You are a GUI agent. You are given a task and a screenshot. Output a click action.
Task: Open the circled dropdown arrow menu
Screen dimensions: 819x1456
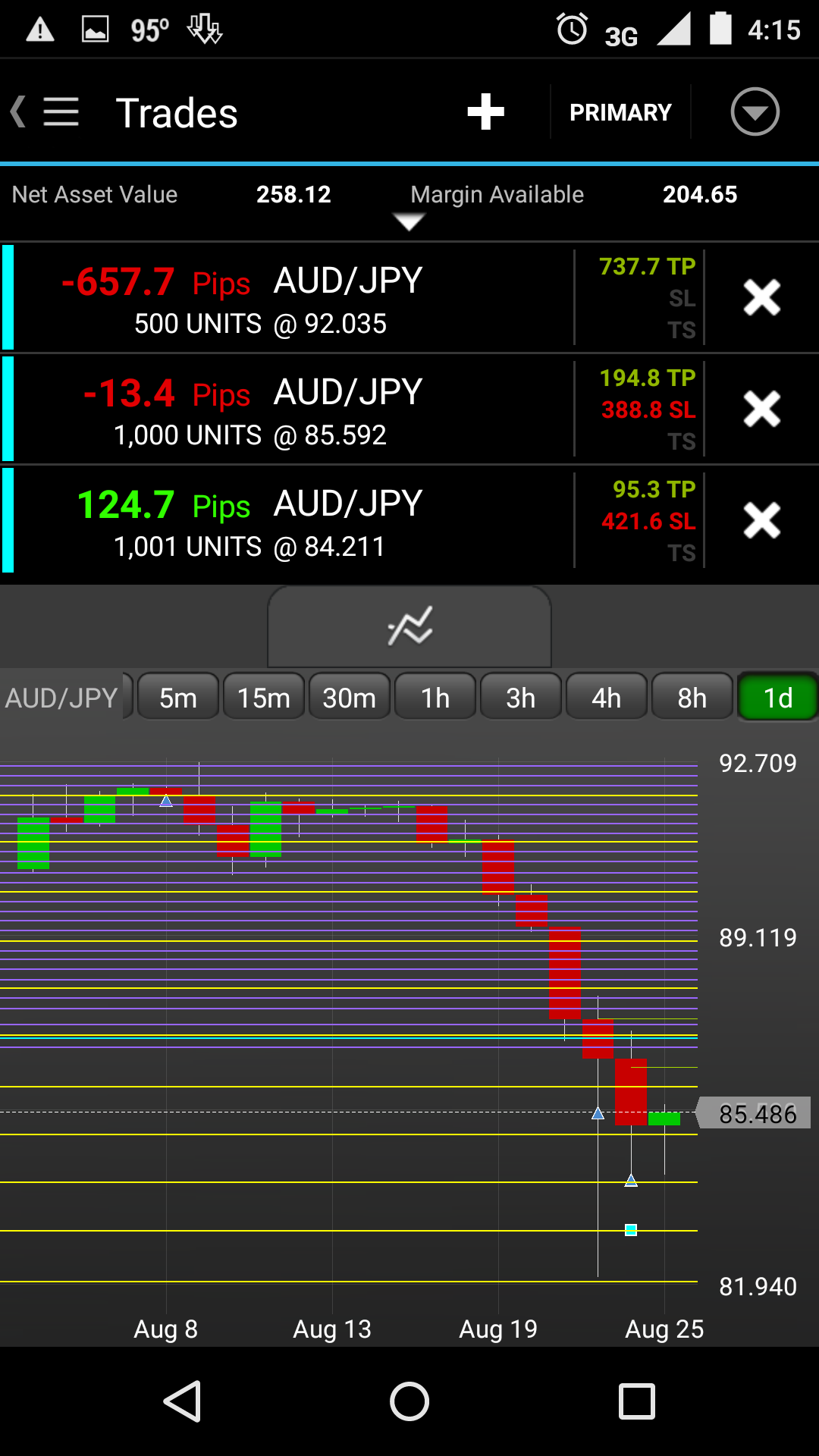755,112
